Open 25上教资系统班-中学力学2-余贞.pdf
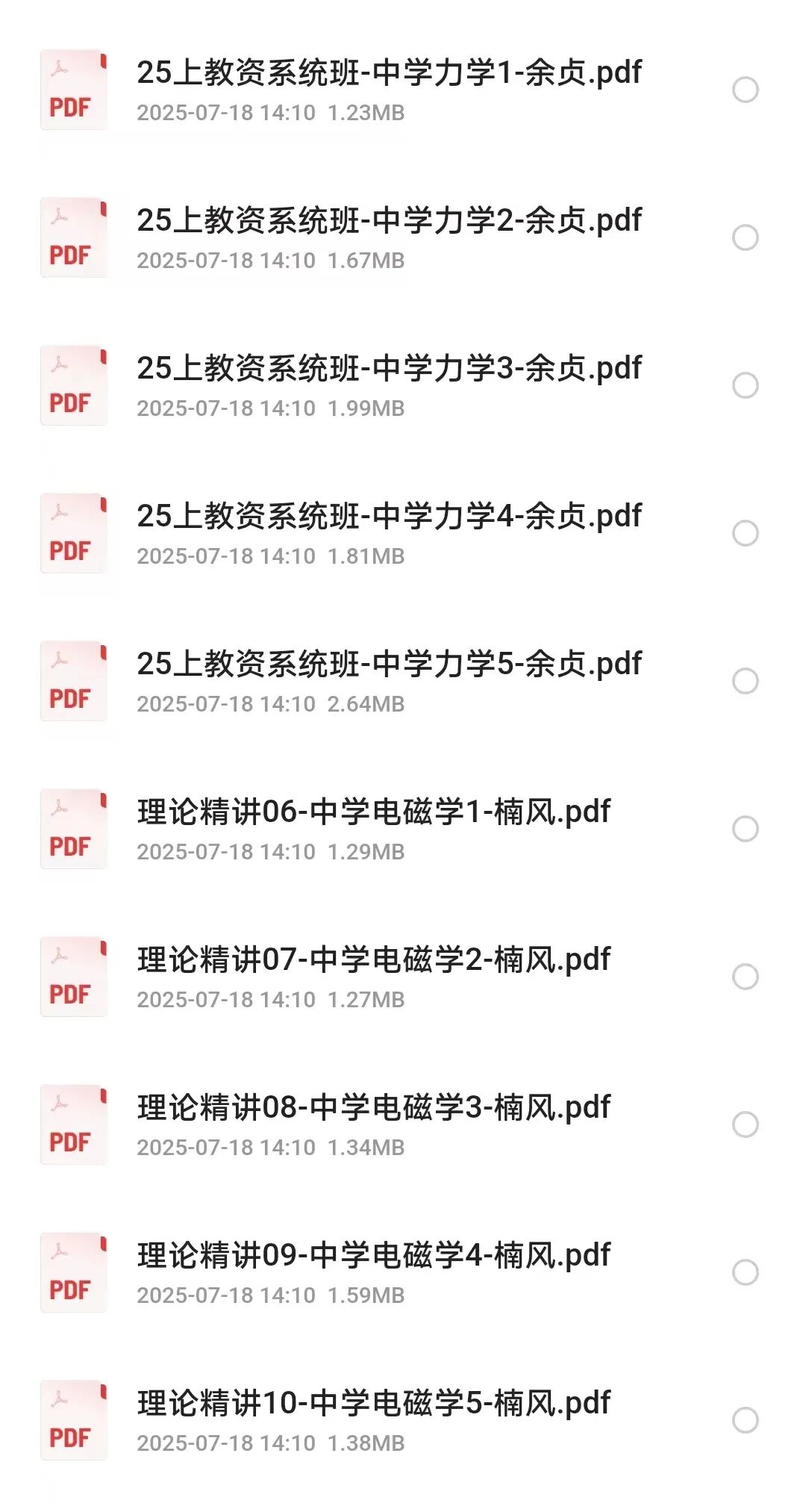The height and width of the screenshot is (1512, 806). (x=388, y=221)
